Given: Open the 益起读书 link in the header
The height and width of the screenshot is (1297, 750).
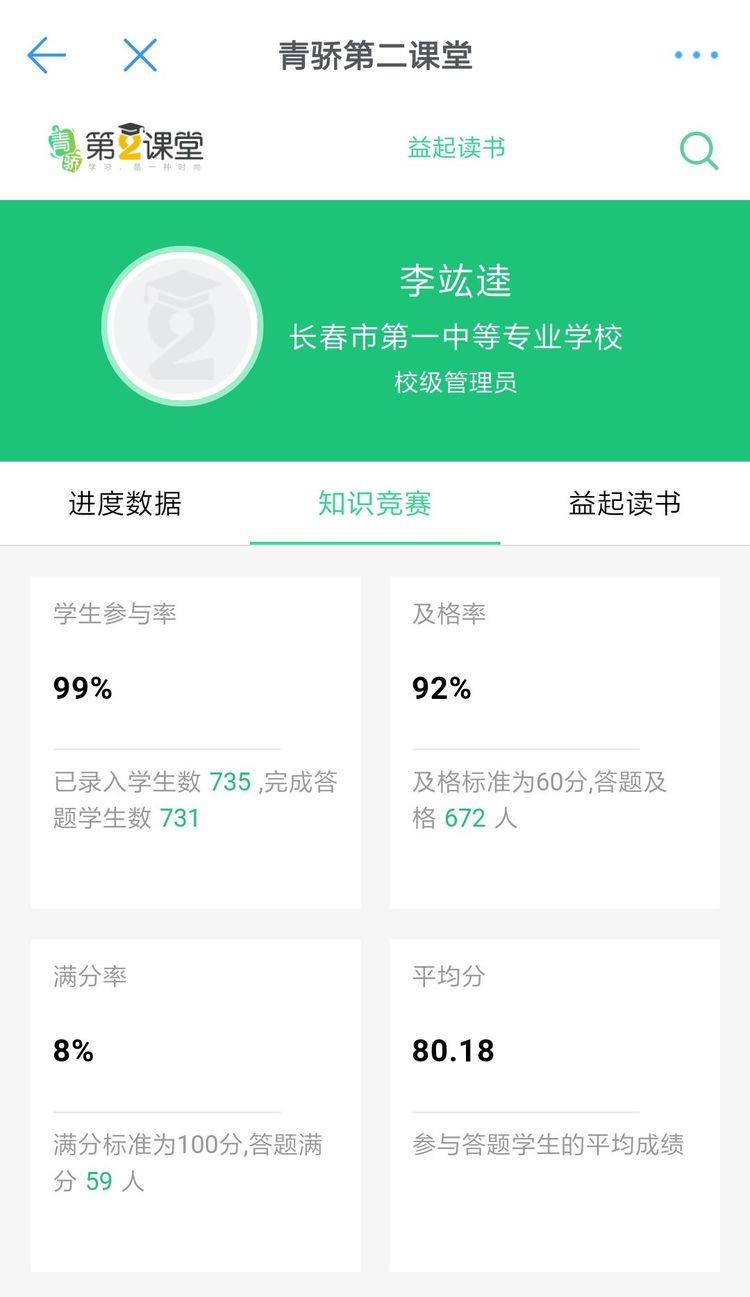Looking at the screenshot, I should 456,149.
